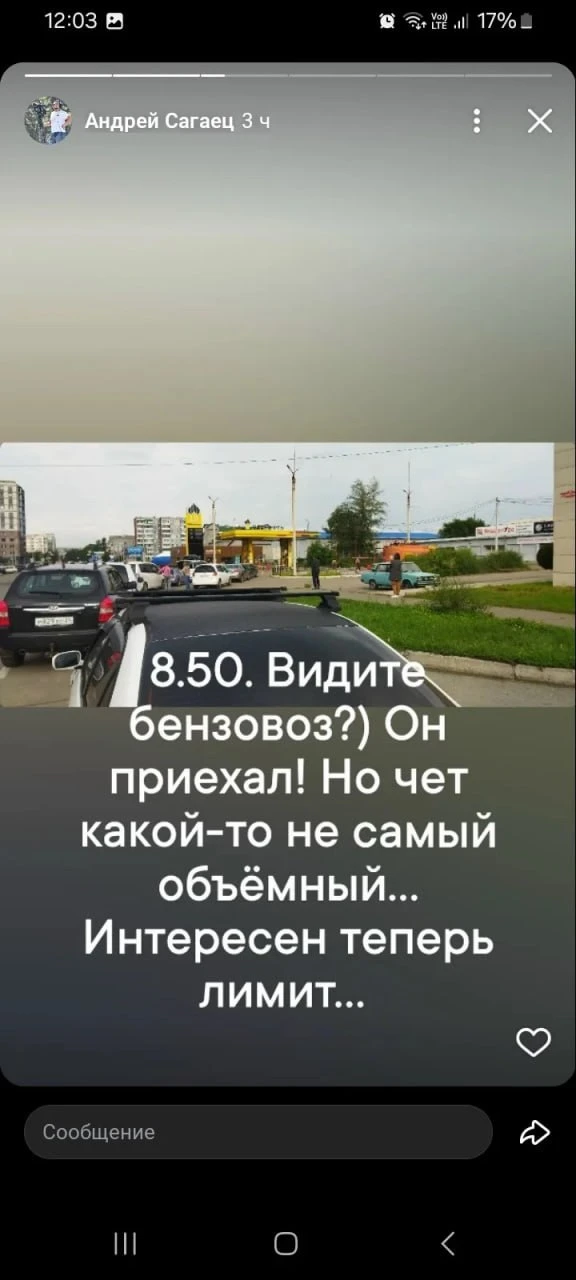
Task: Go to the home screen
Action: pos(286,1243)
